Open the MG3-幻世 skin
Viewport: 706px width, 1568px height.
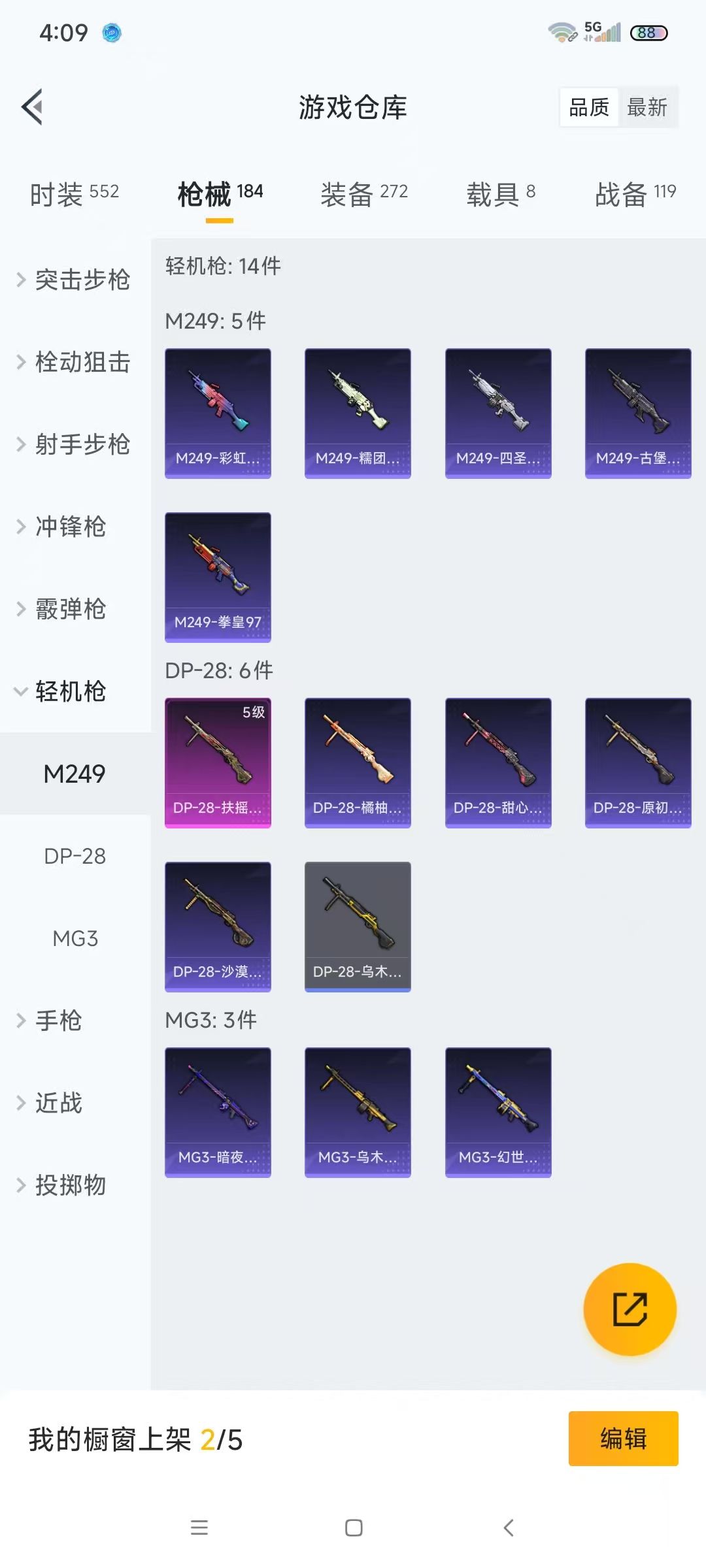[x=498, y=1112]
